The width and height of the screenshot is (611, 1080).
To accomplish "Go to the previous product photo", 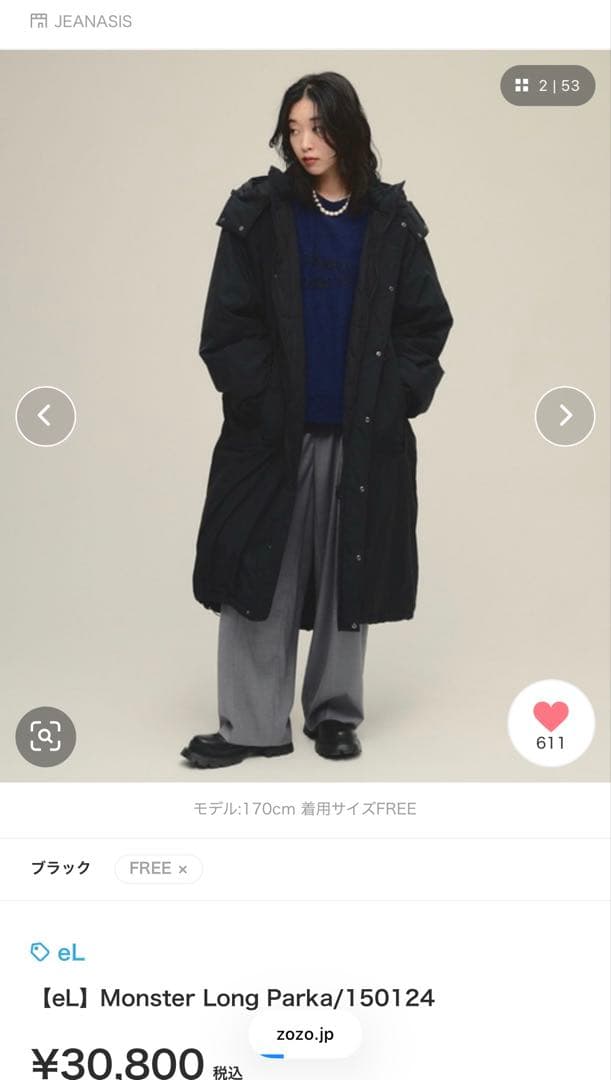I will 45,416.
